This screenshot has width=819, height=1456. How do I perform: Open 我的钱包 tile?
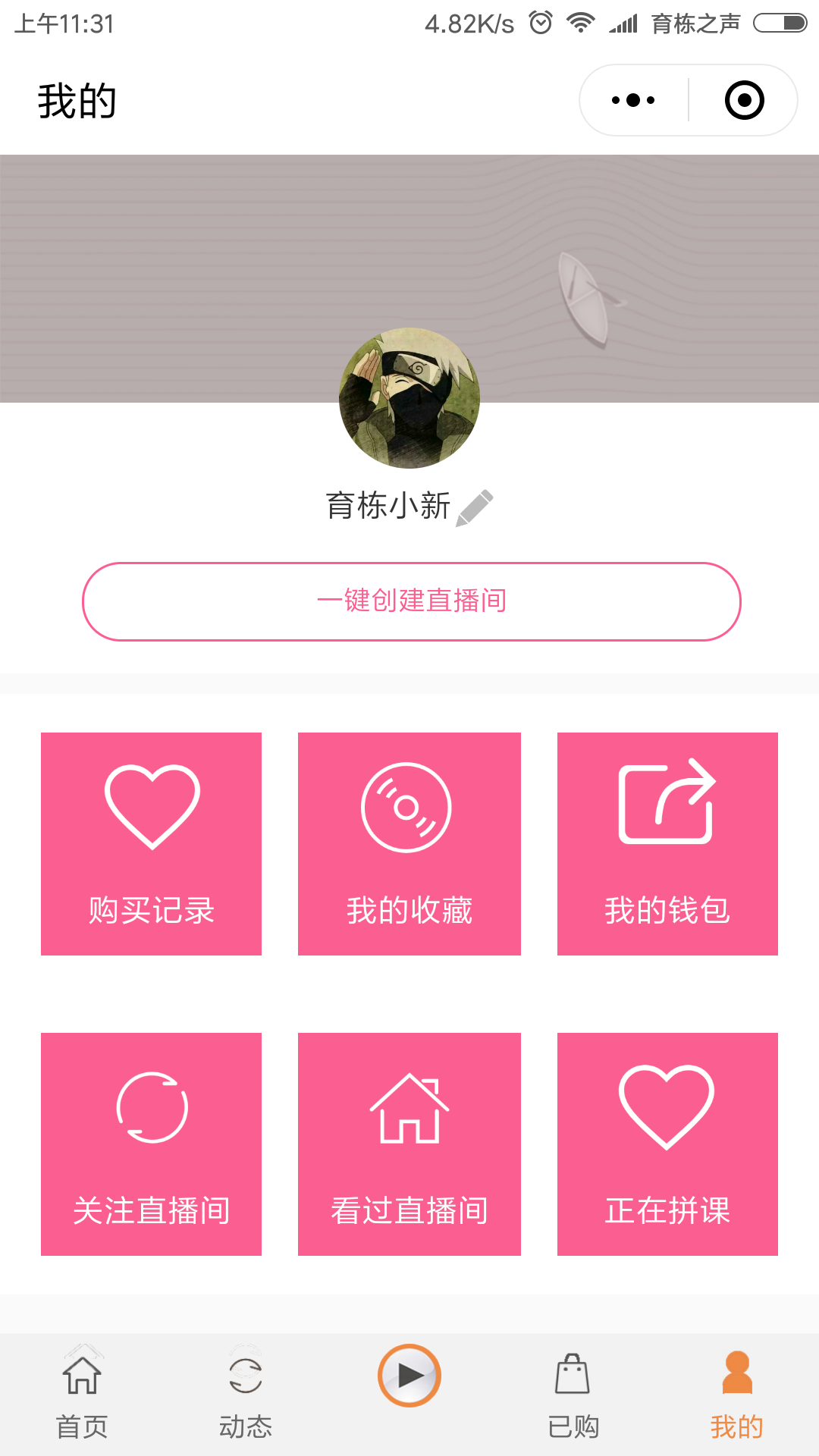click(667, 843)
